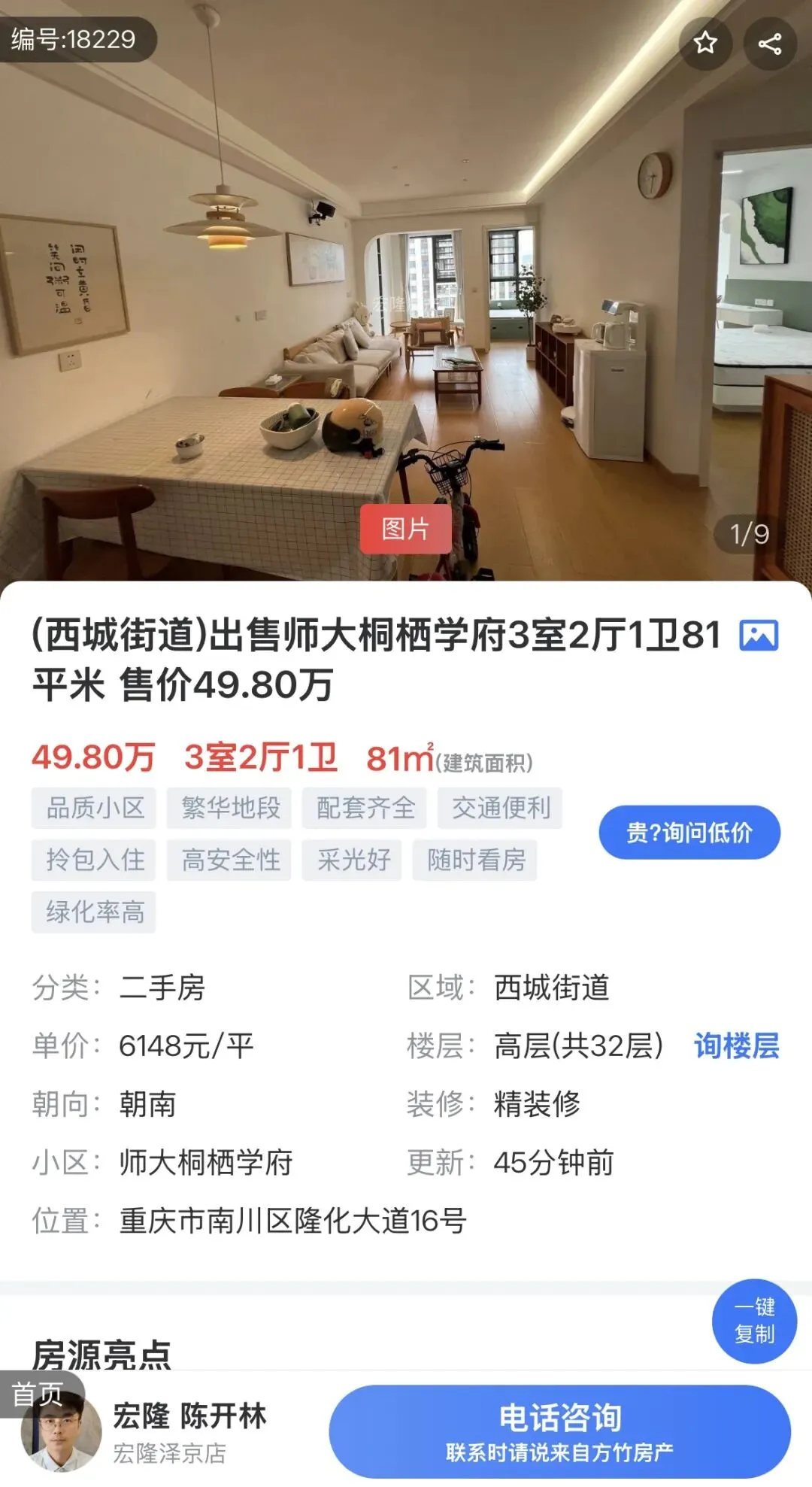Call via the 电话咨询 button

click(559, 1431)
